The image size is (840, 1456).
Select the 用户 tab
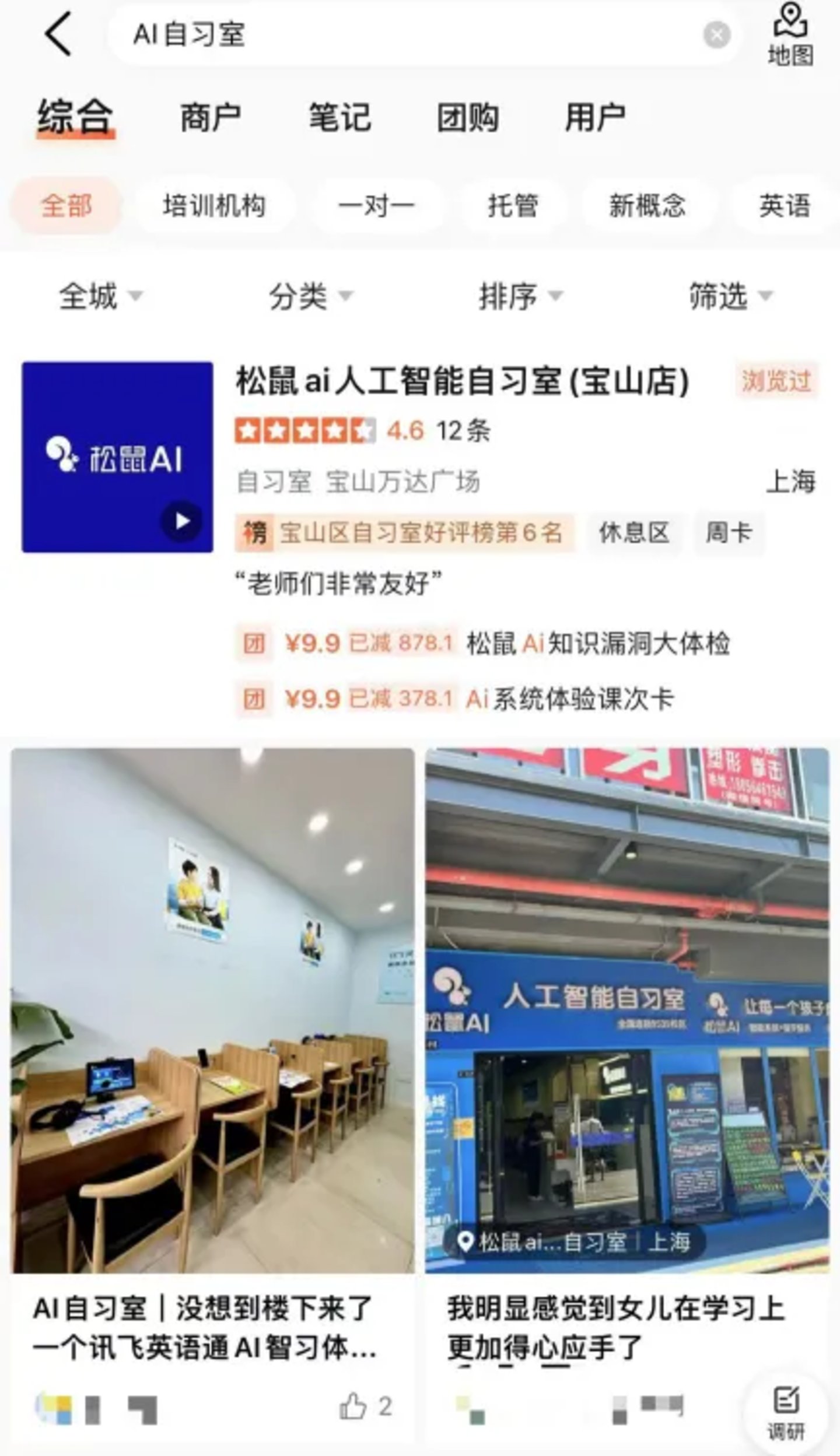[595, 118]
